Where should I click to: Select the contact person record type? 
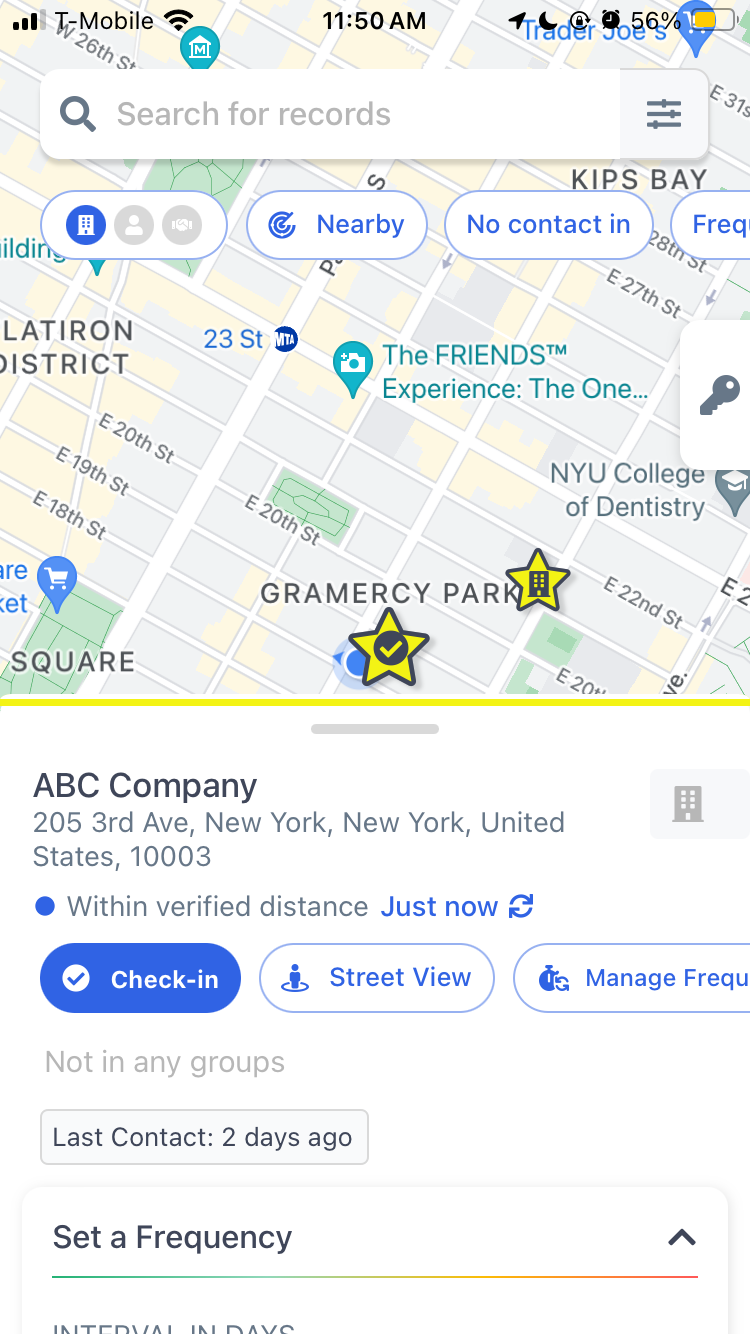click(x=134, y=225)
